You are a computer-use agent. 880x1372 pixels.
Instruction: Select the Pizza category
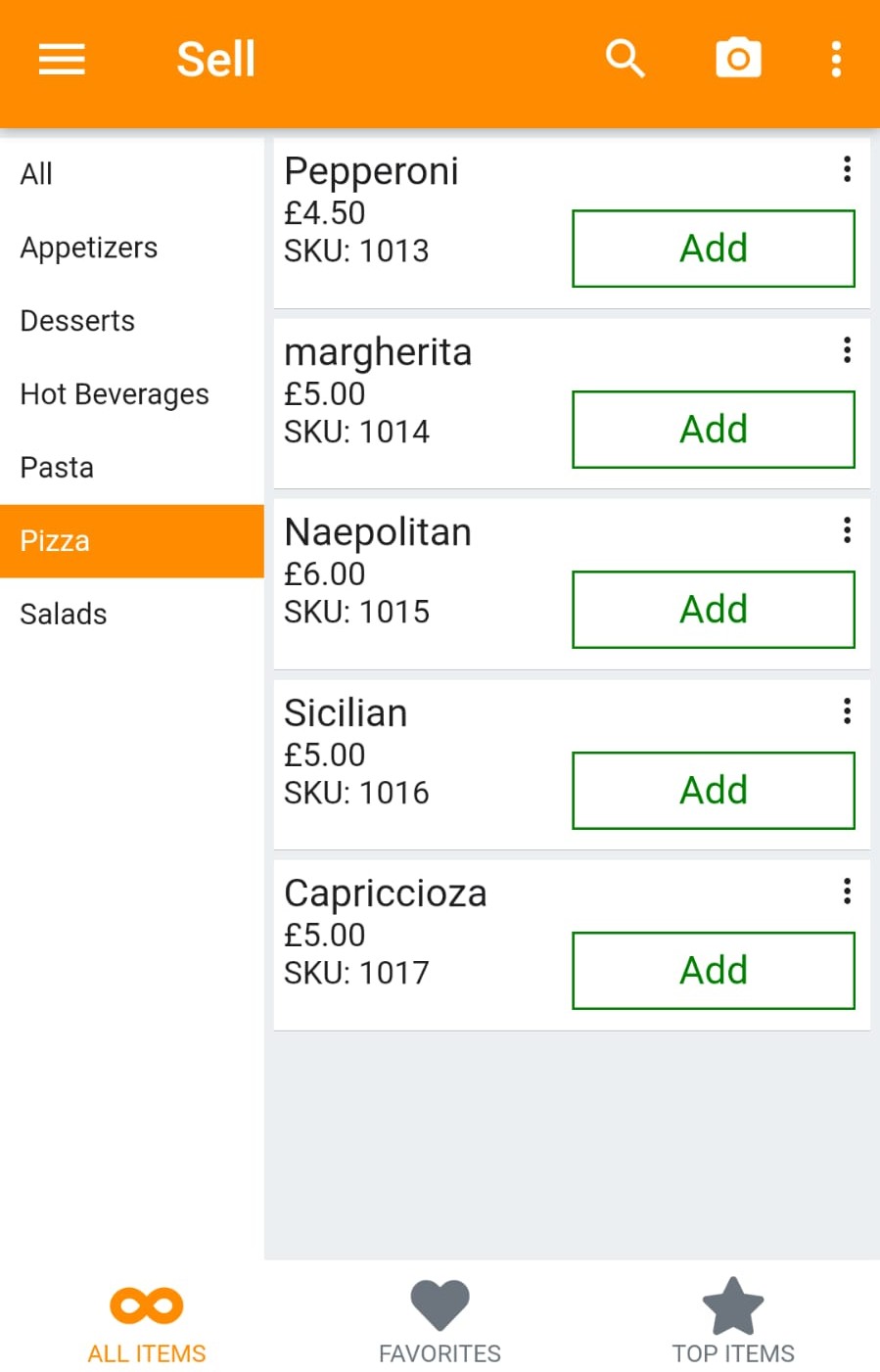132,540
